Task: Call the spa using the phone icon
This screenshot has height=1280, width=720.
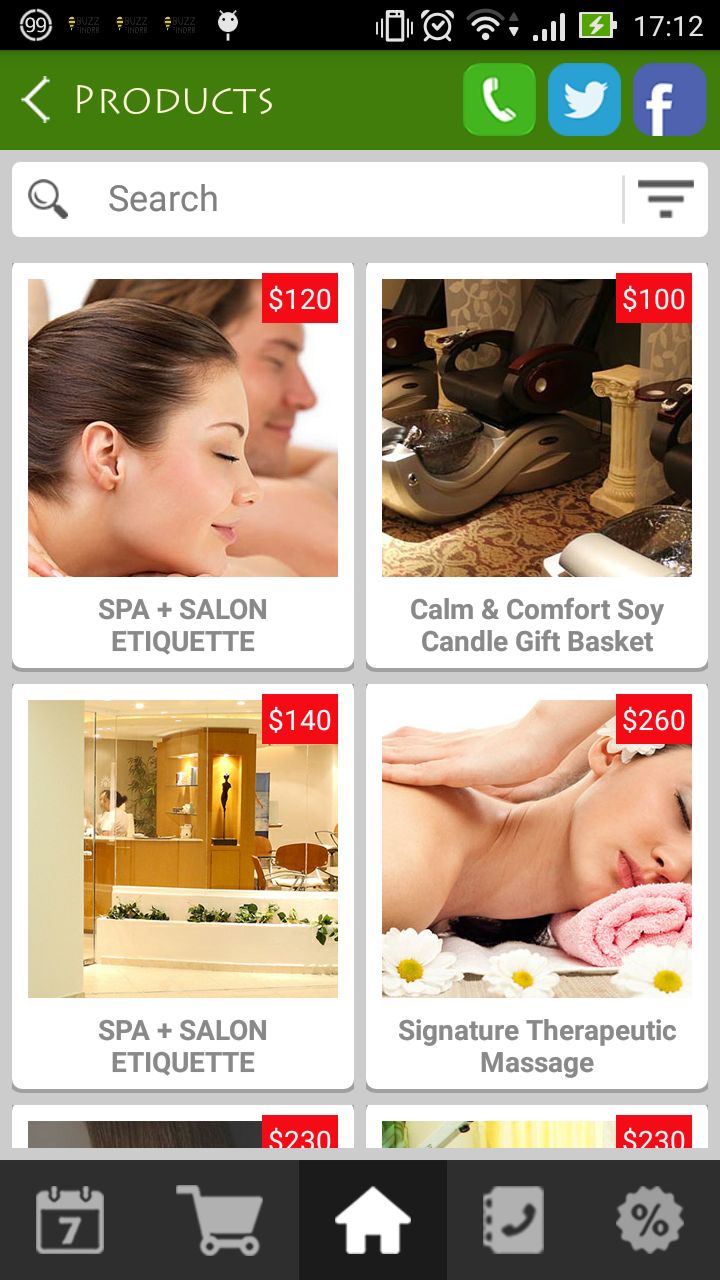Action: click(499, 100)
